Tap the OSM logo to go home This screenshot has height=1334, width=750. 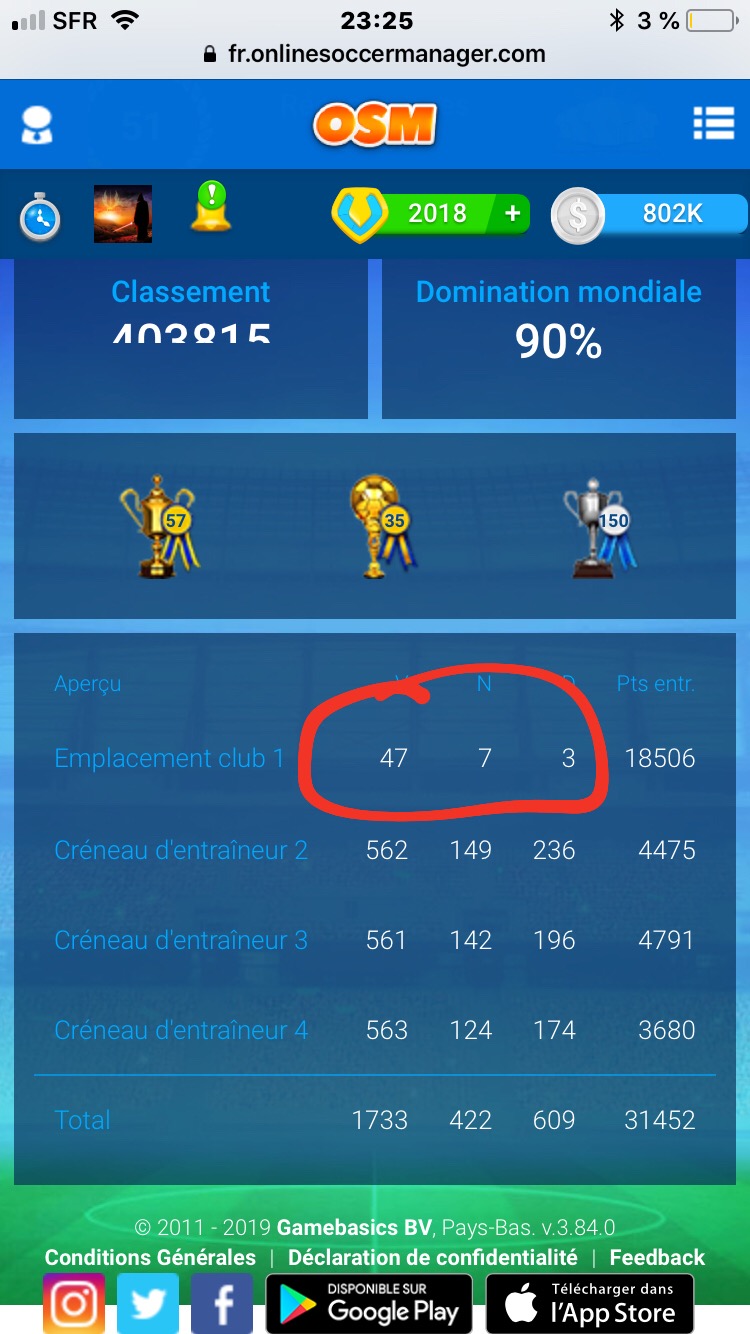(x=375, y=125)
